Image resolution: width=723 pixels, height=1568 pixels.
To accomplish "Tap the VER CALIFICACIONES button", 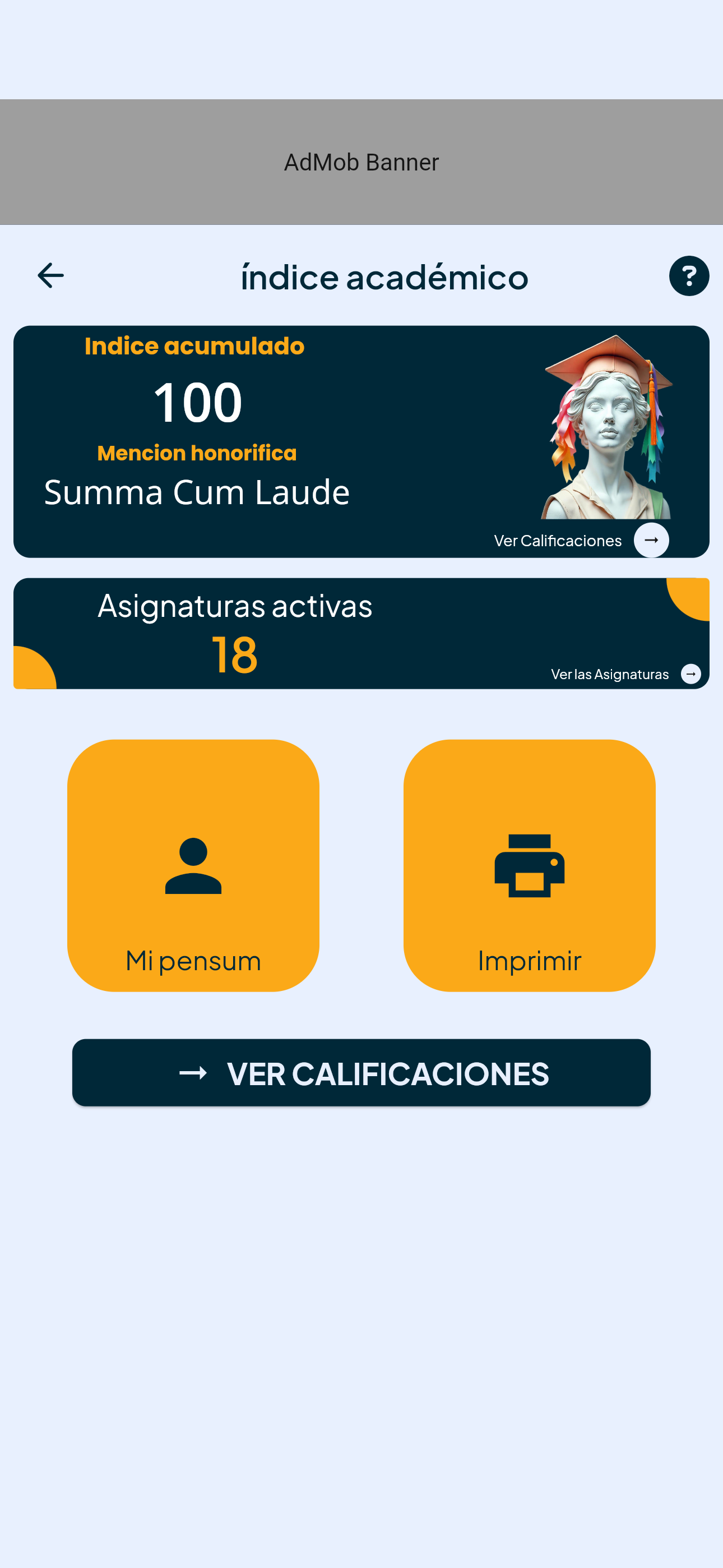I will click(x=361, y=1072).
